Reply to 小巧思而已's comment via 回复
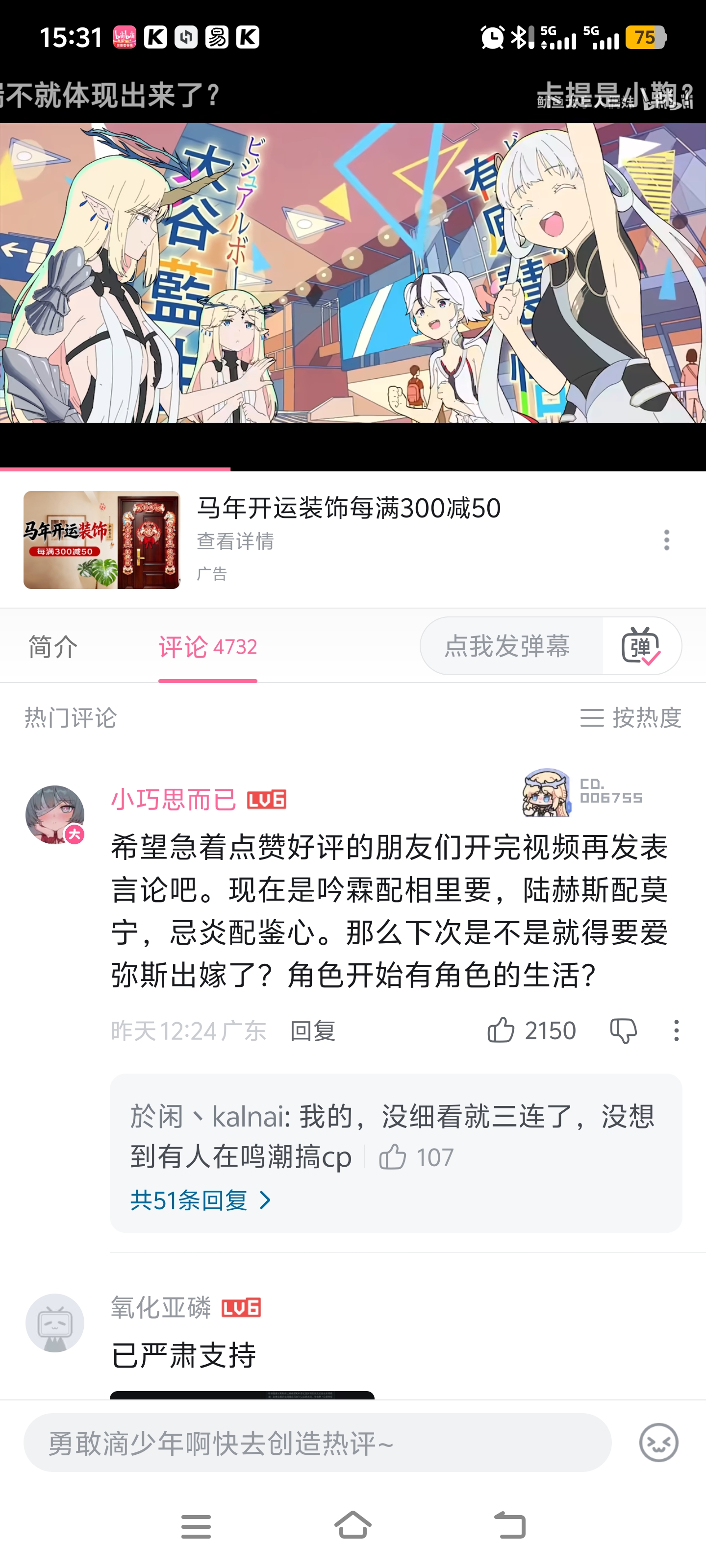 coord(312,1031)
